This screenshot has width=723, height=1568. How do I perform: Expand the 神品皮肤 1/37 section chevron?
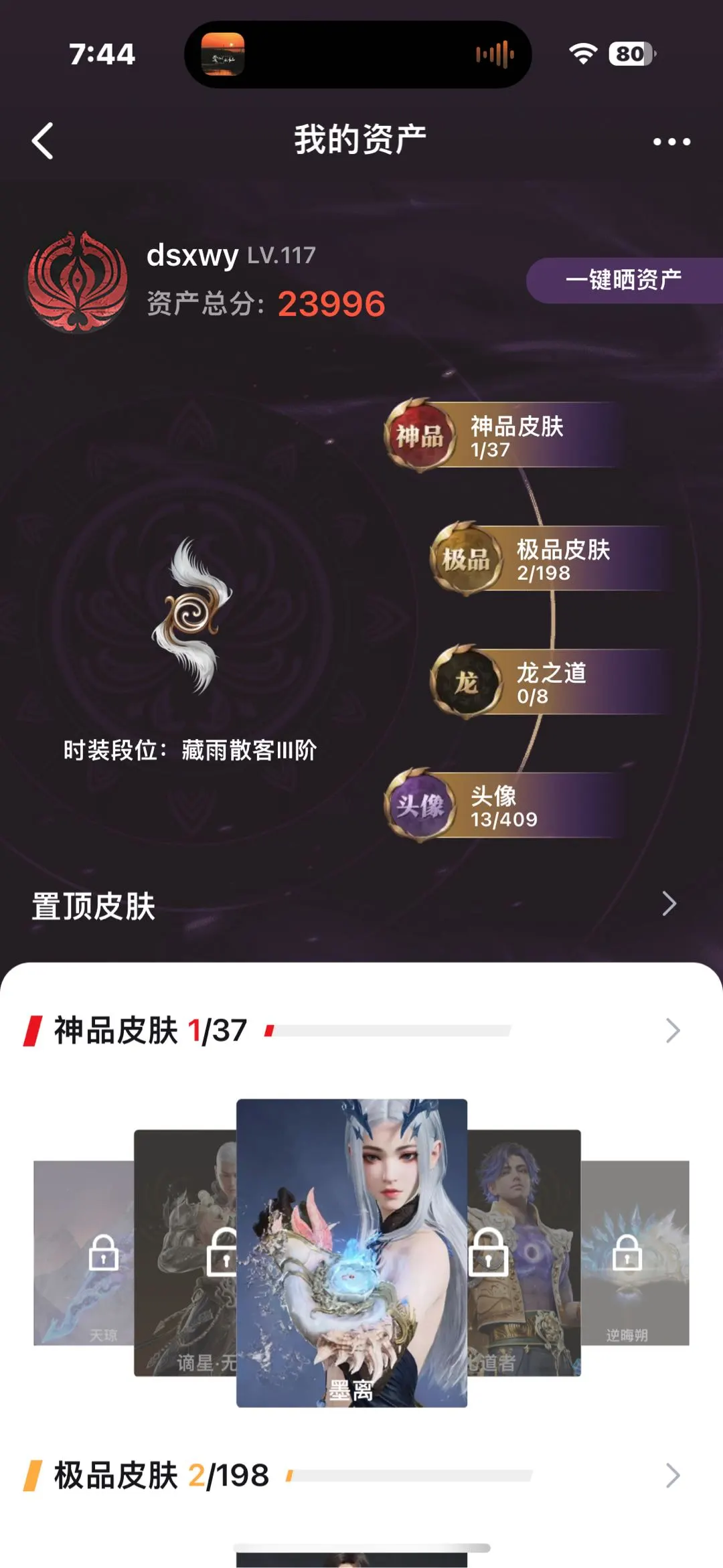(673, 1030)
